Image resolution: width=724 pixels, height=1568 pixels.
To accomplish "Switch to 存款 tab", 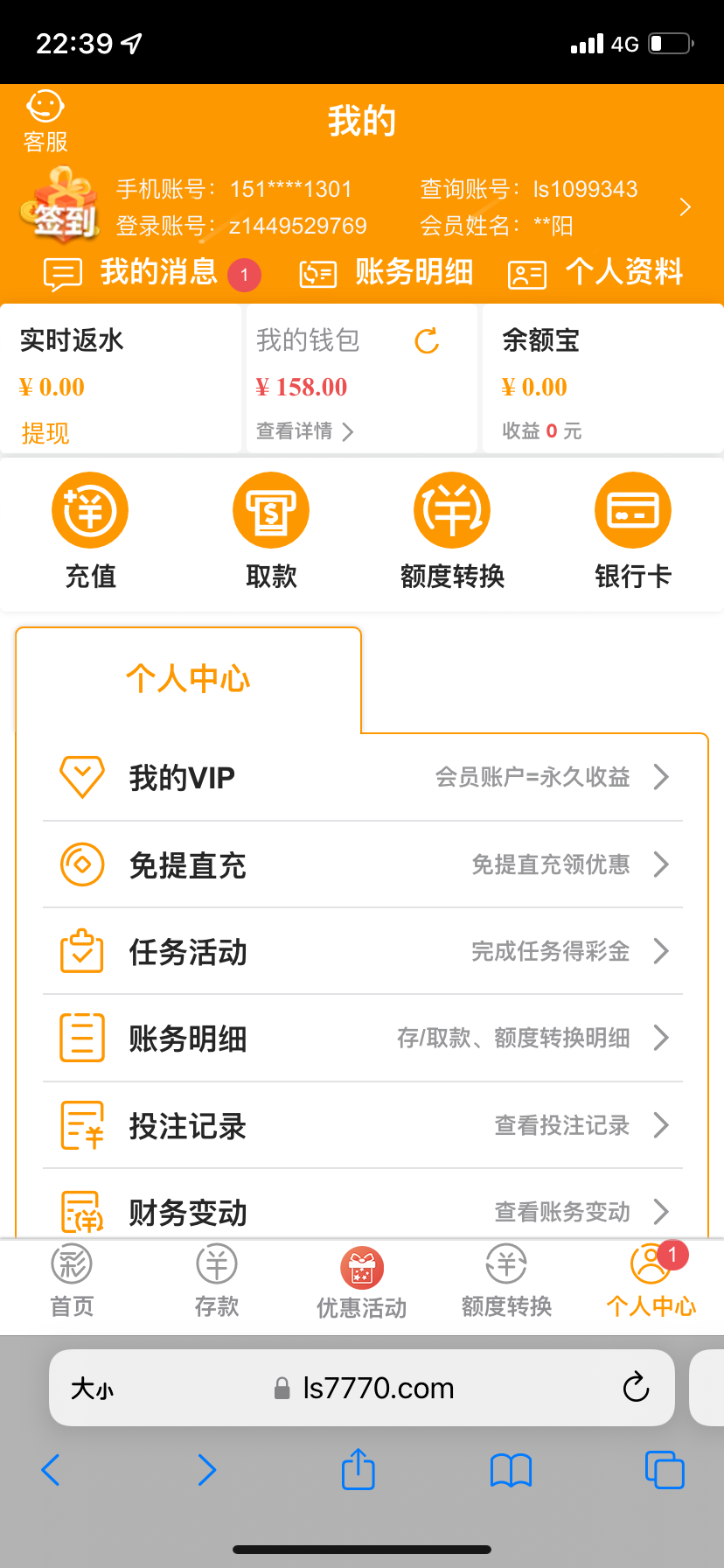I will 217,1281.
